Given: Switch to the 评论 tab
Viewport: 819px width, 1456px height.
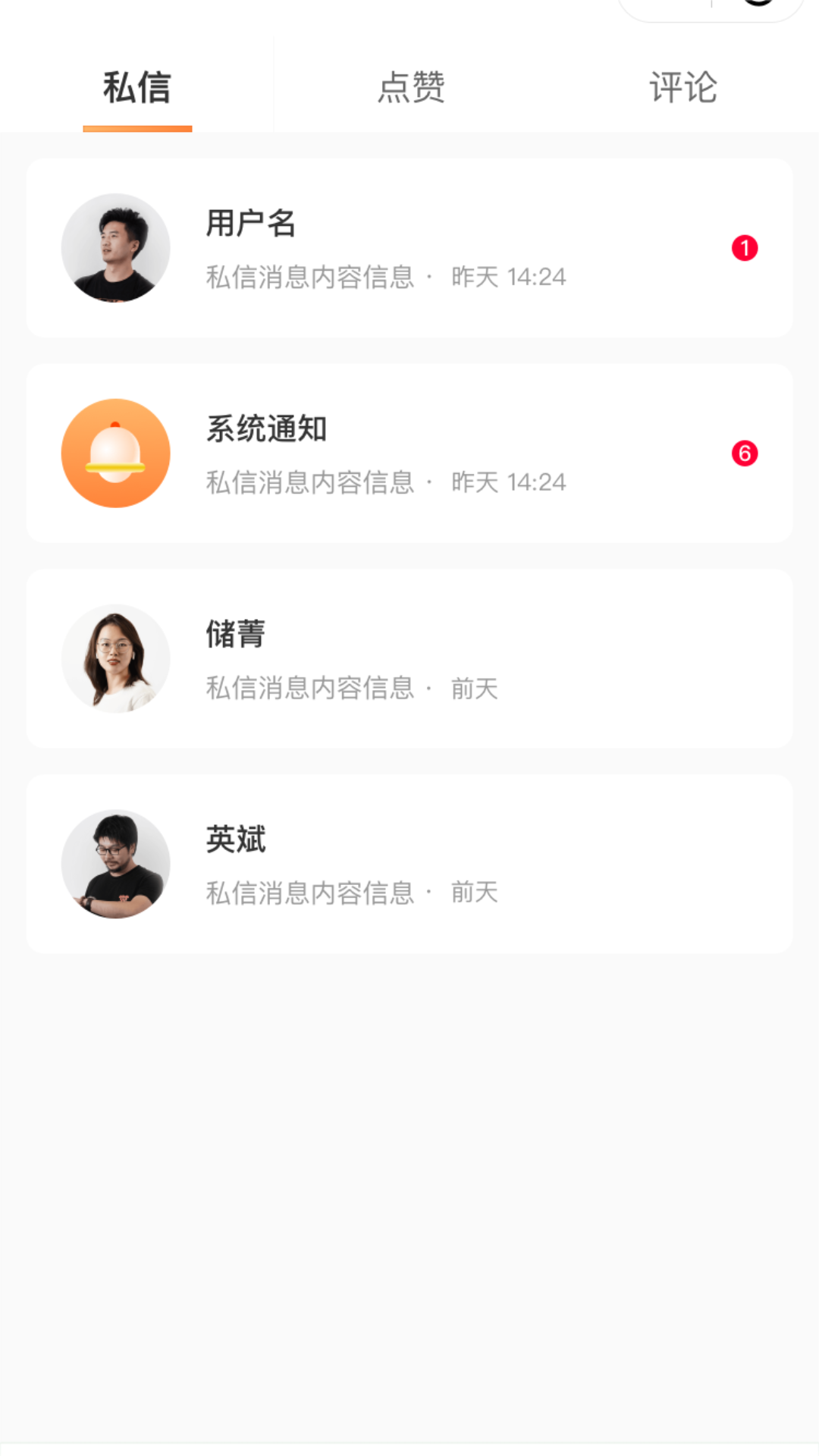Looking at the screenshot, I should pyautogui.click(x=682, y=87).
